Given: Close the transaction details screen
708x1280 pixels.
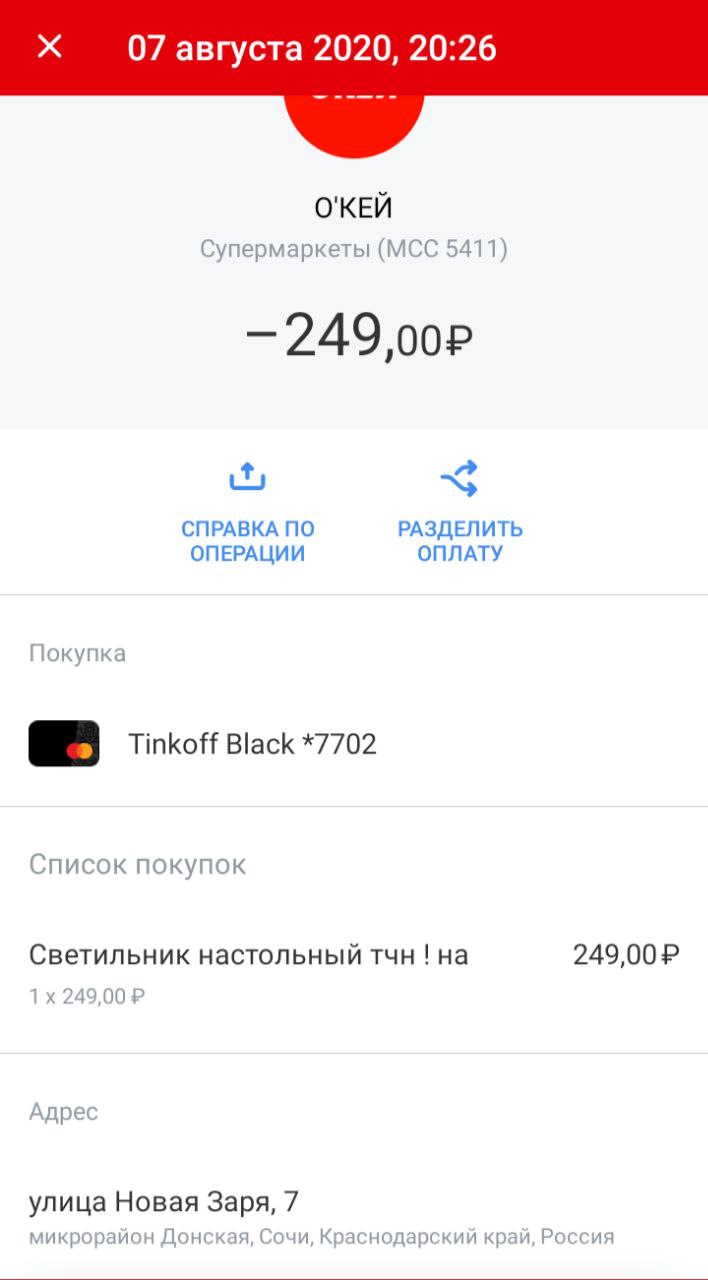Looking at the screenshot, I should pyautogui.click(x=50, y=47).
